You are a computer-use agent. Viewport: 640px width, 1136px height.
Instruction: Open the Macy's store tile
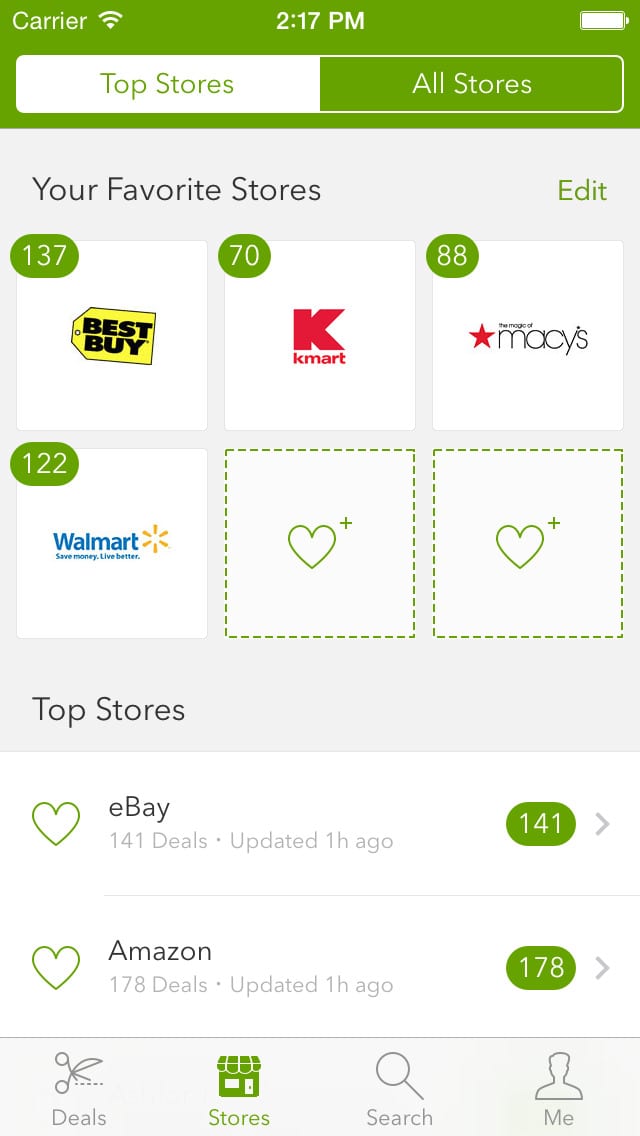pos(528,335)
